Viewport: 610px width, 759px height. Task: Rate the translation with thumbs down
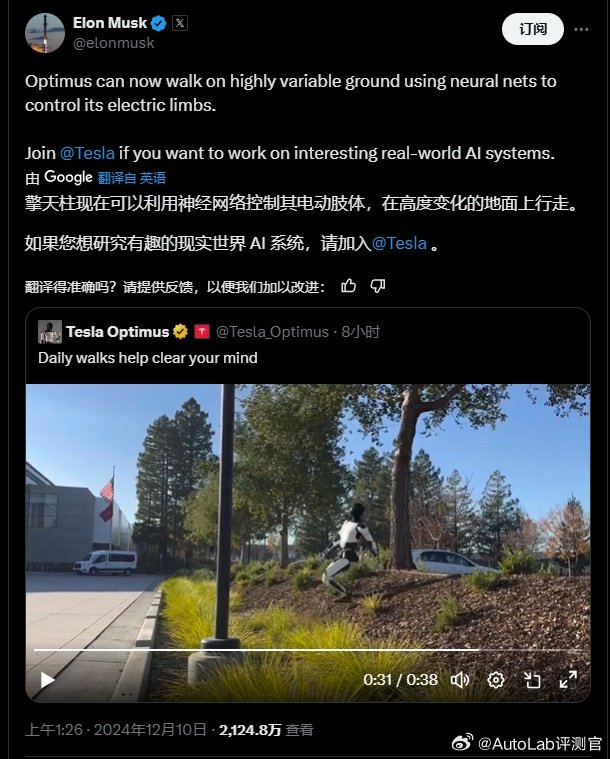coord(378,286)
